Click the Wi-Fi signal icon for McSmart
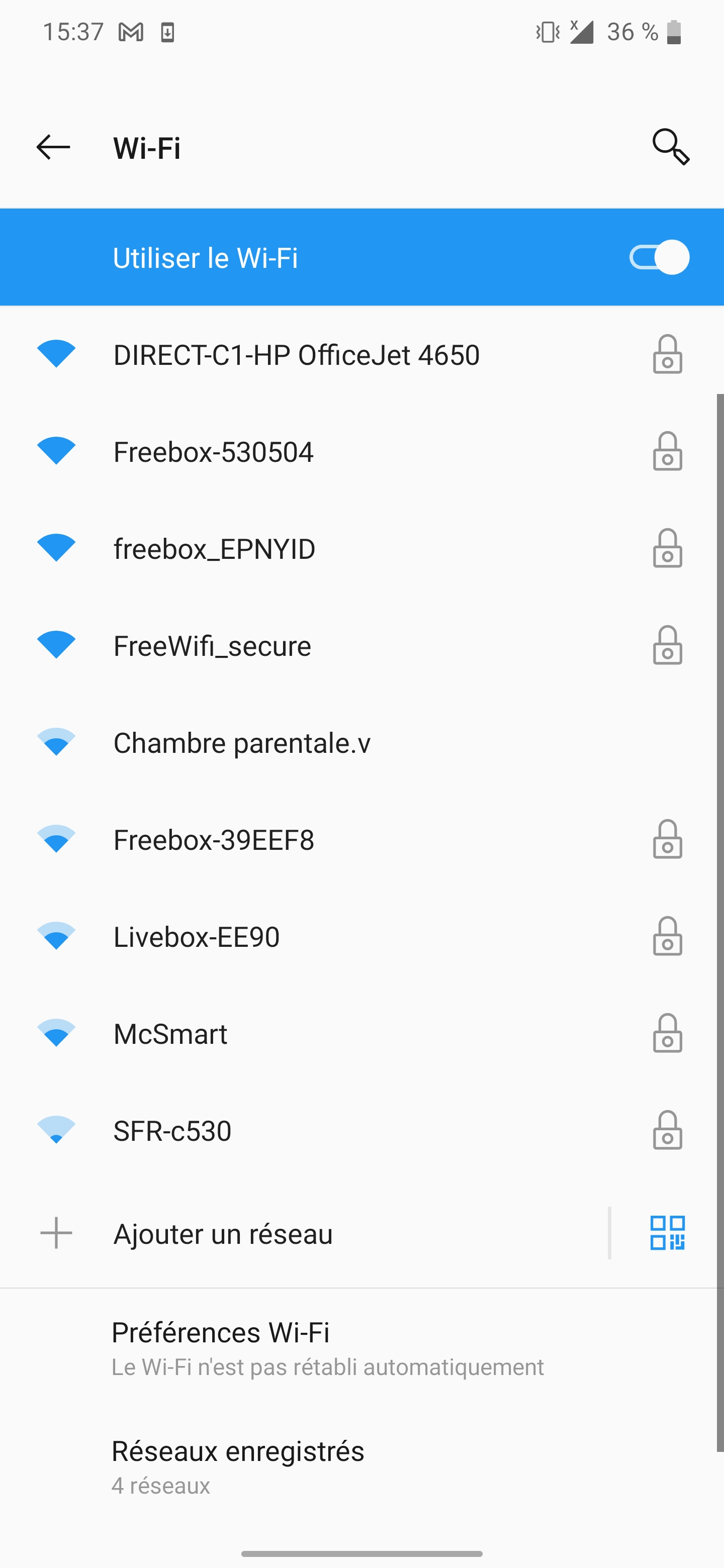 pos(55,1034)
